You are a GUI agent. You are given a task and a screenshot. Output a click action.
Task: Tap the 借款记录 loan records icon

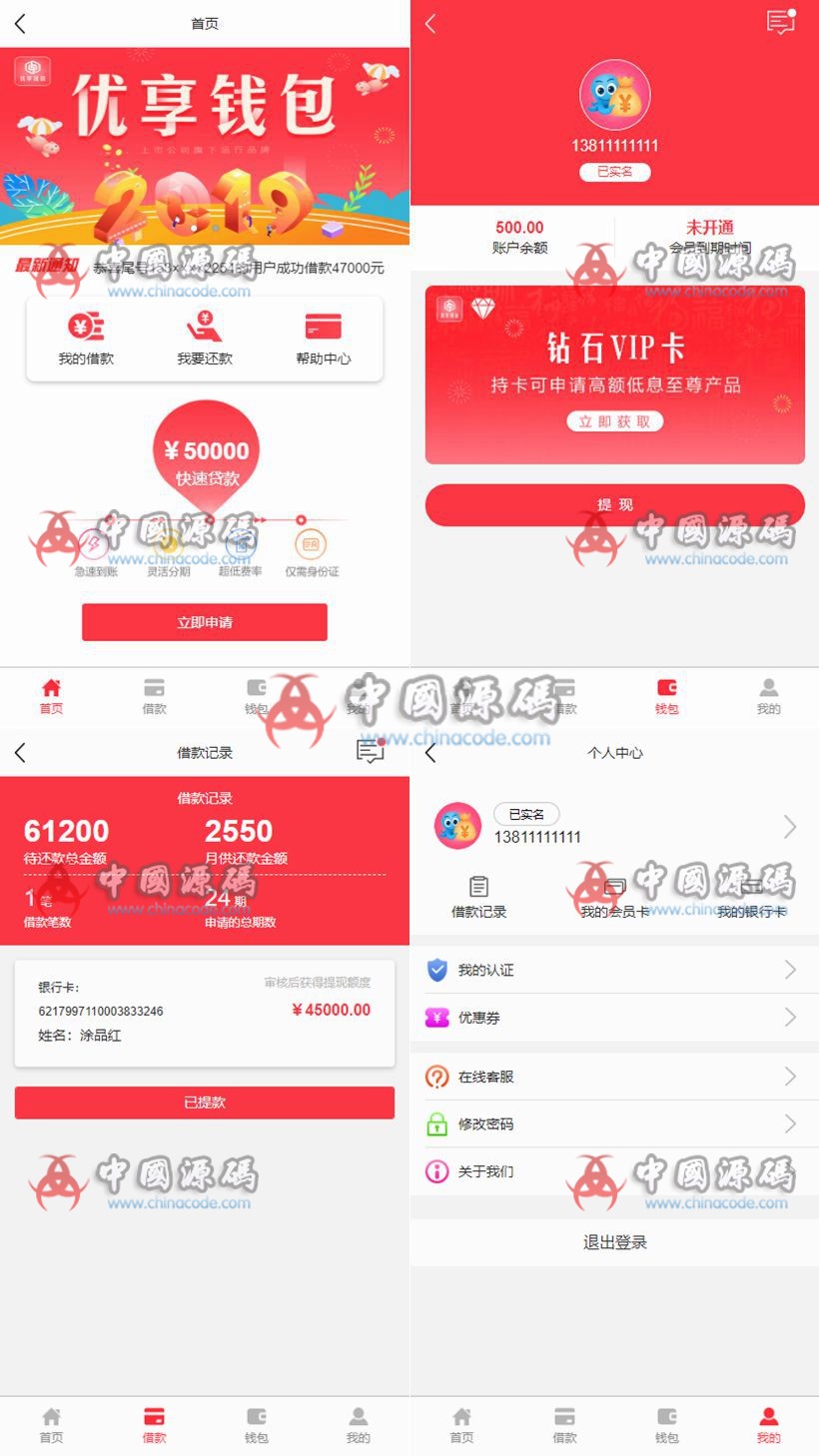478,894
